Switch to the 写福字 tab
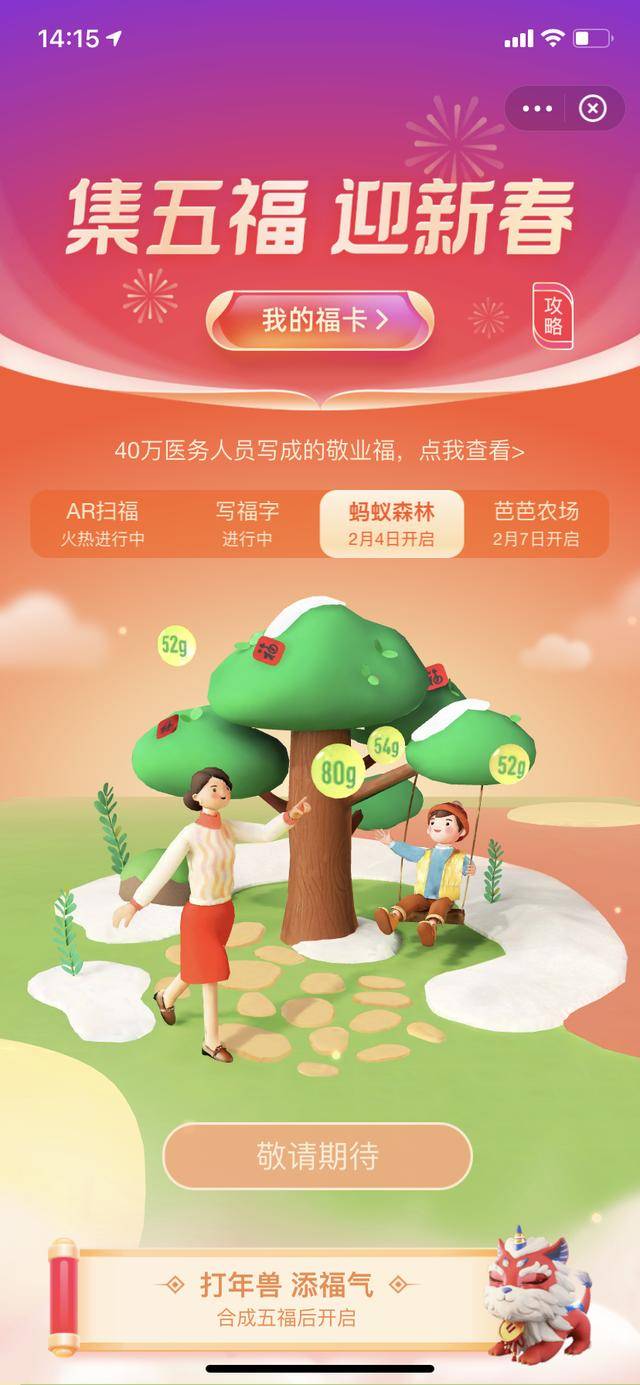 coord(247,523)
